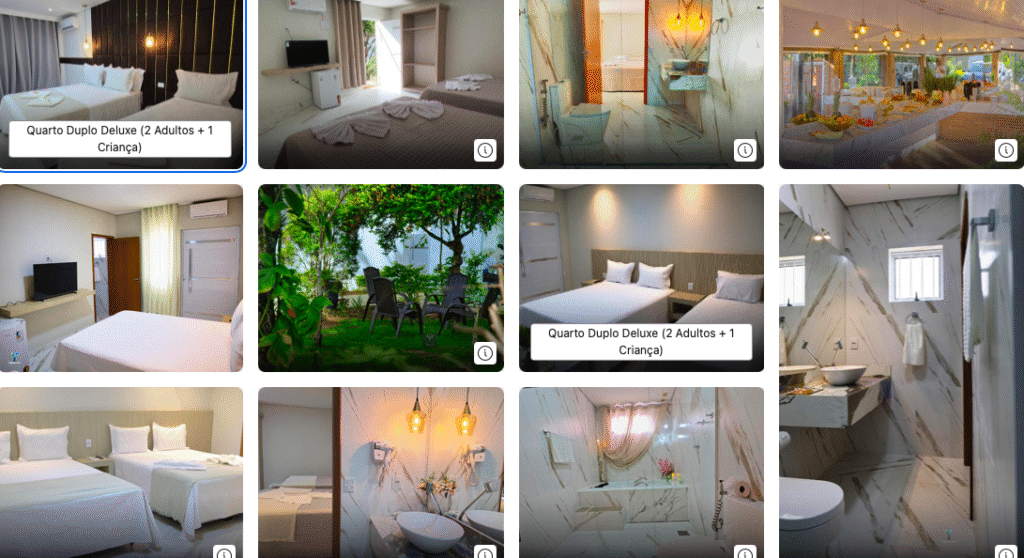1024x558 pixels.
Task: Open the room photo with TV and minibar
Action: 380,70
